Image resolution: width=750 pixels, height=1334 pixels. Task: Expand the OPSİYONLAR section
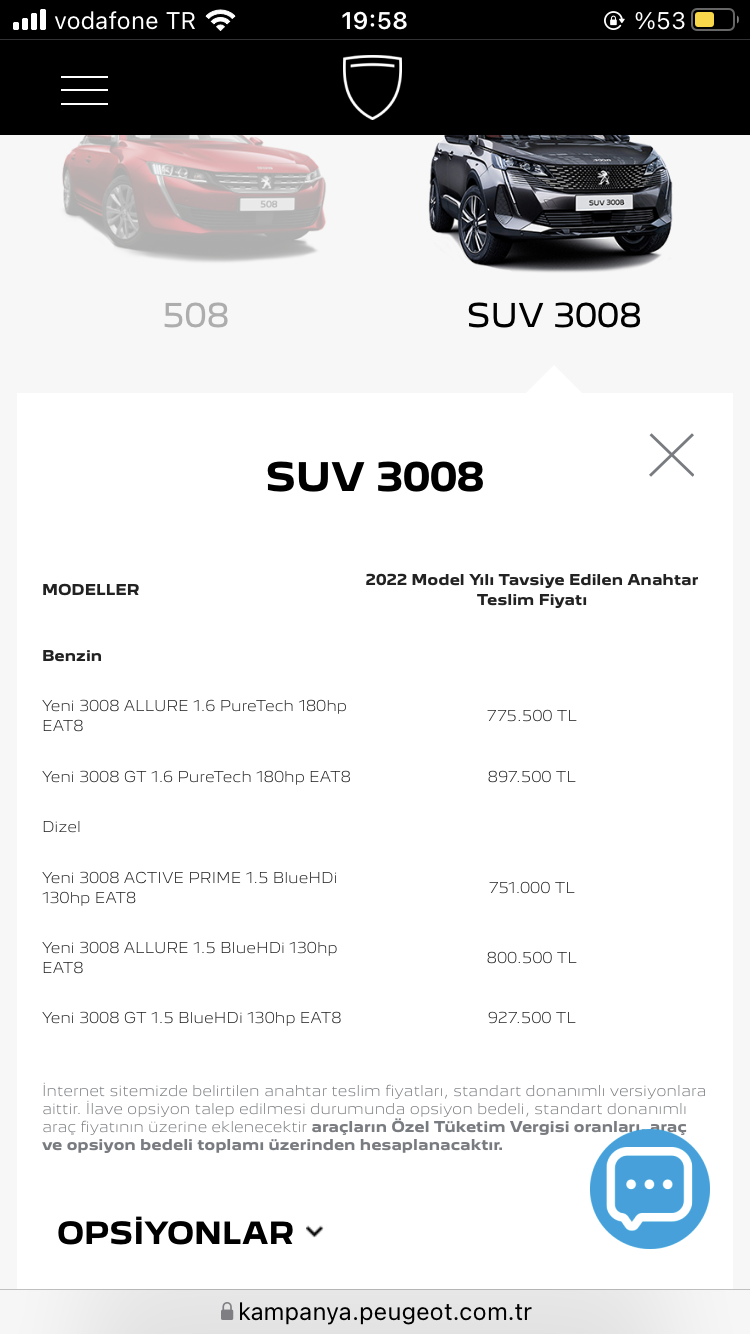tap(190, 1232)
